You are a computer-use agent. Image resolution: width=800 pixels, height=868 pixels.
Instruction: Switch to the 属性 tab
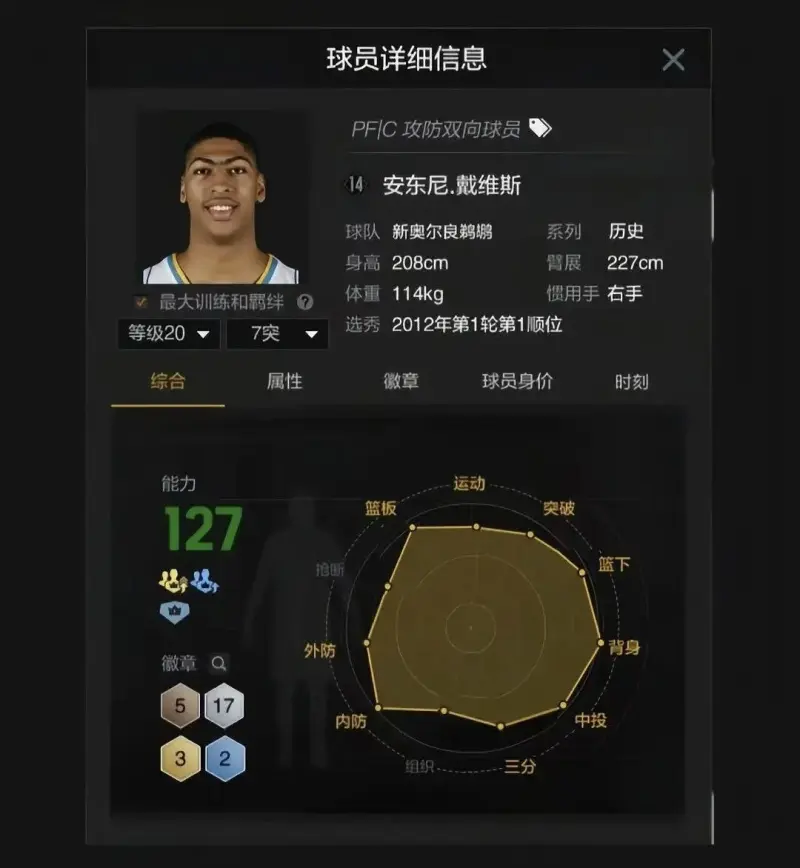pos(284,381)
